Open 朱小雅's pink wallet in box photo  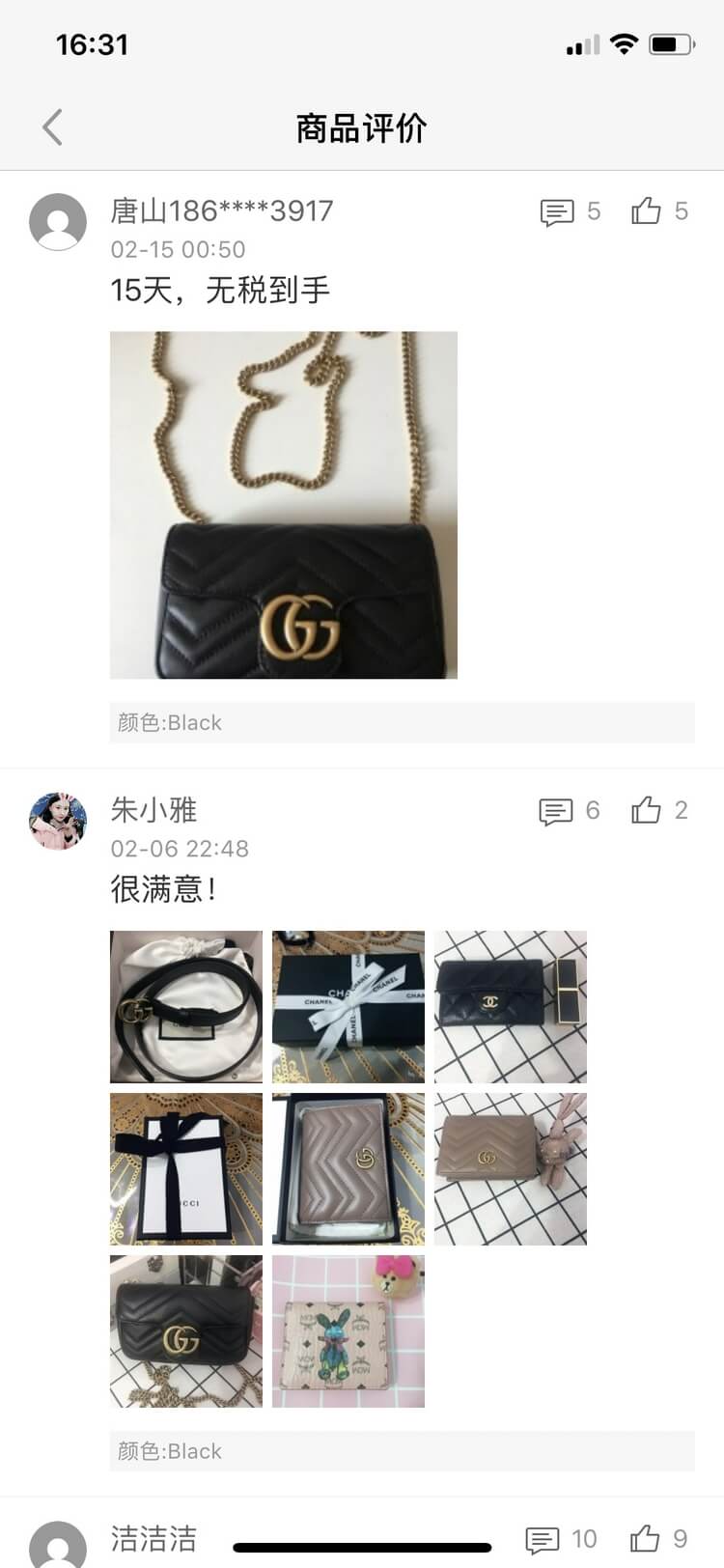click(348, 1169)
